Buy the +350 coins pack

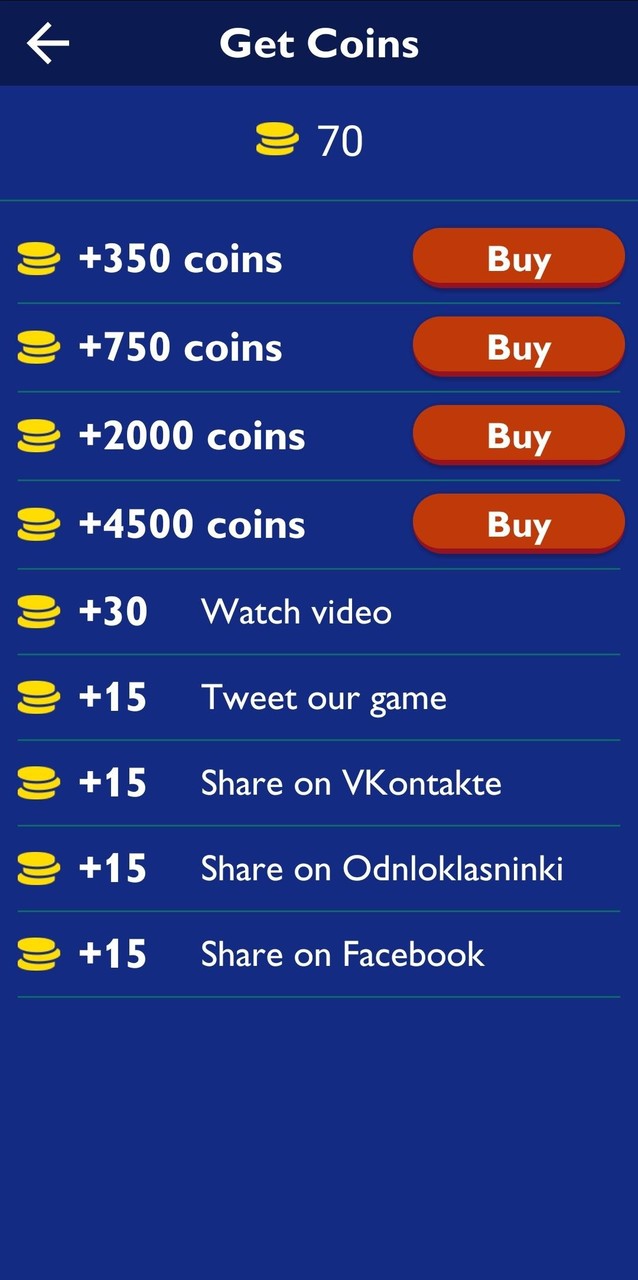tap(518, 259)
